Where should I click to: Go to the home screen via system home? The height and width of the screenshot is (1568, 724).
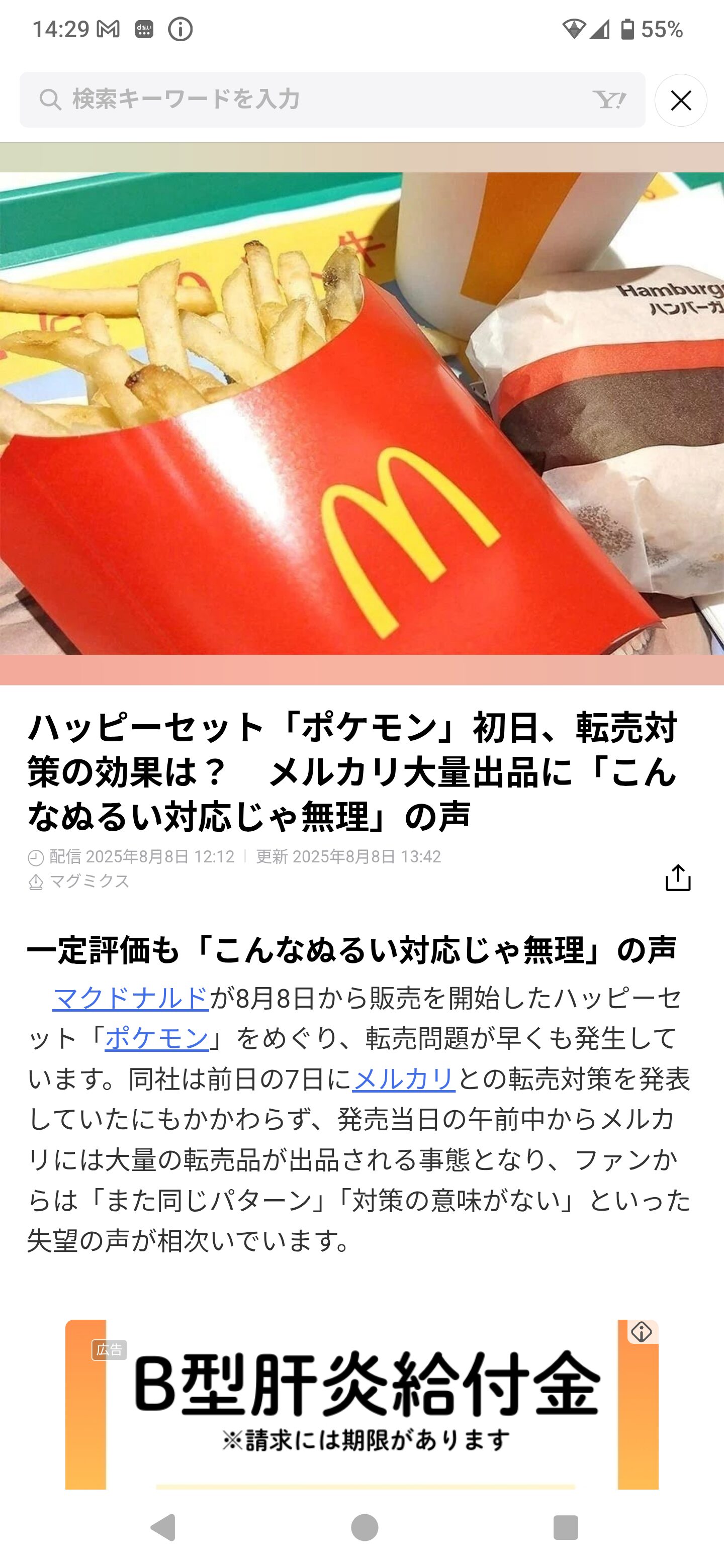[x=364, y=1527]
